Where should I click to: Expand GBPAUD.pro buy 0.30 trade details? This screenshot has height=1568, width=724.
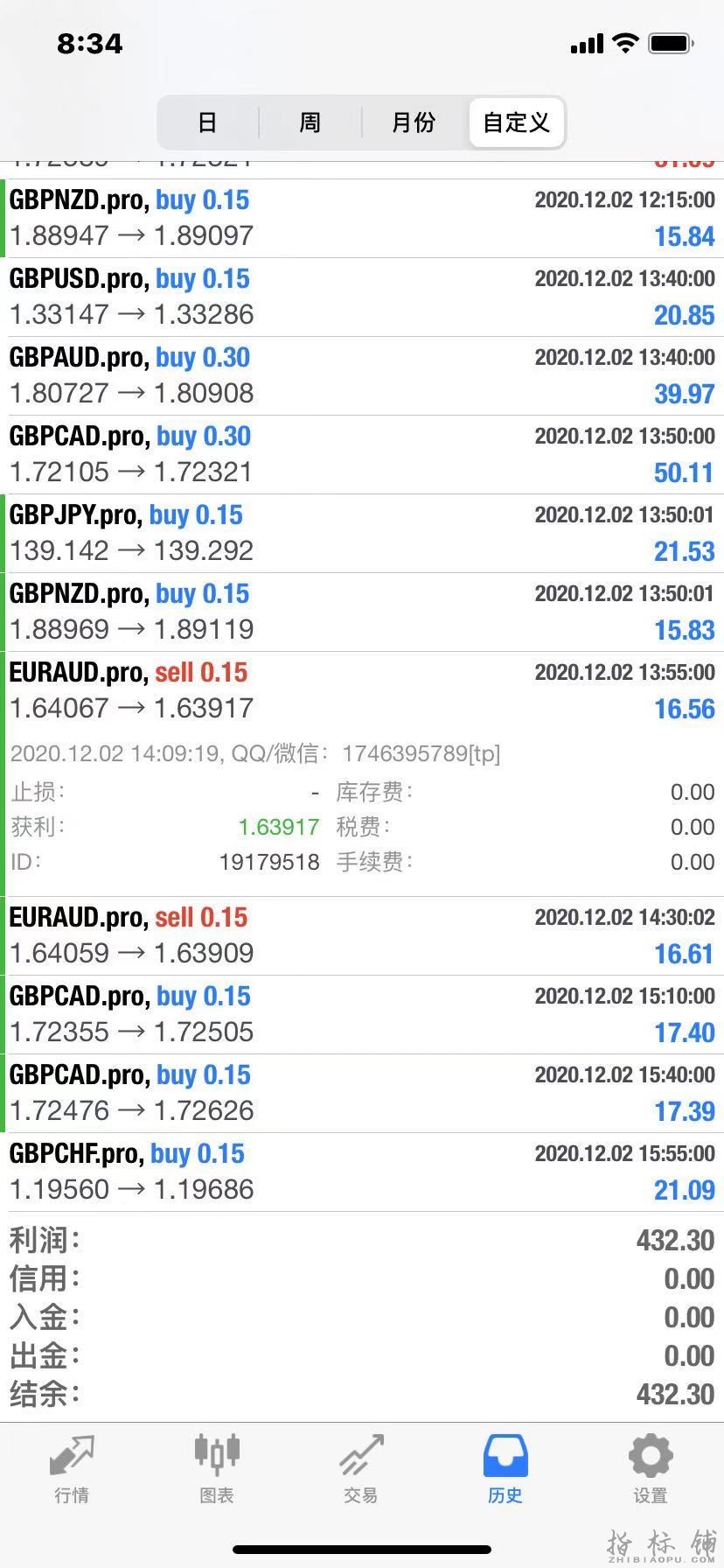pos(362,375)
